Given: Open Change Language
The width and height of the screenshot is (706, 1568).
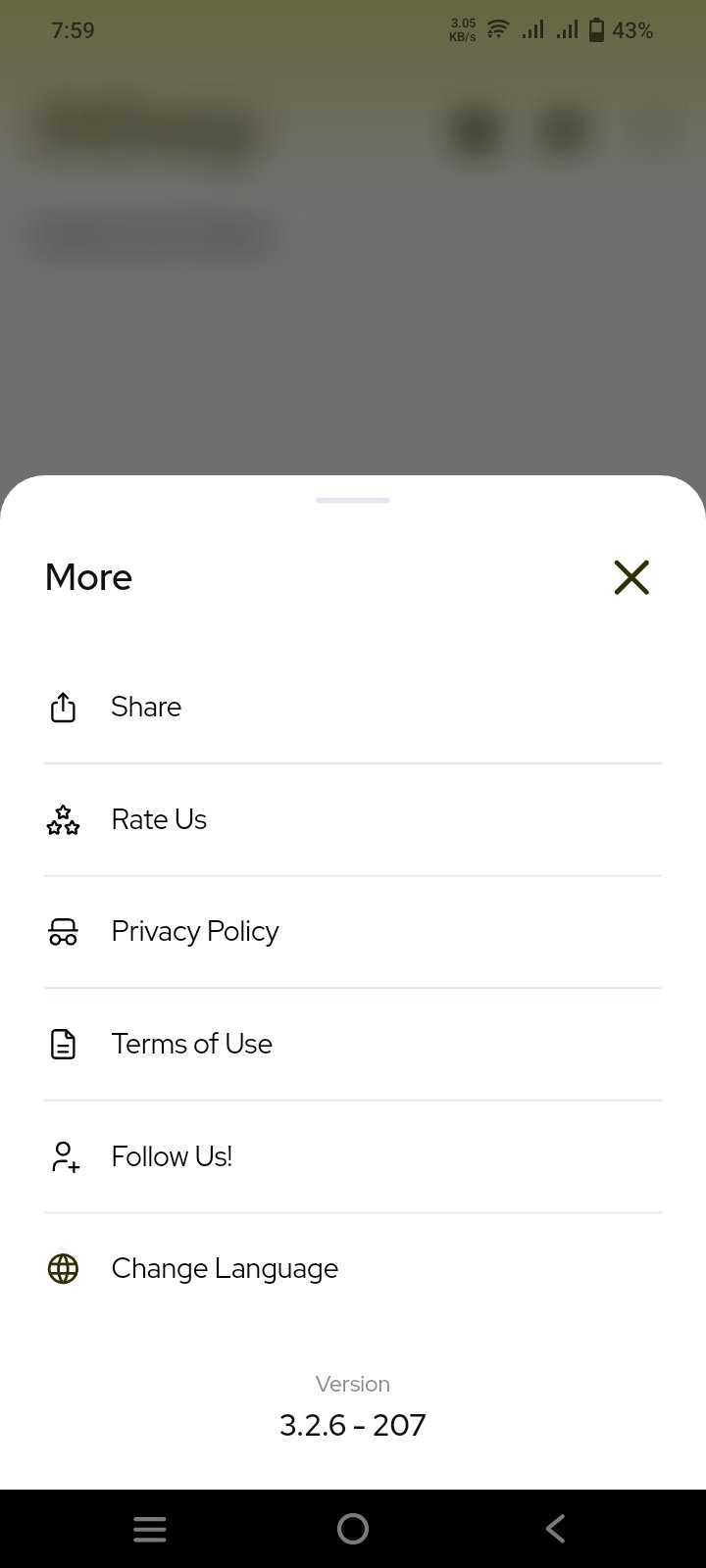Looking at the screenshot, I should click(x=224, y=1268).
